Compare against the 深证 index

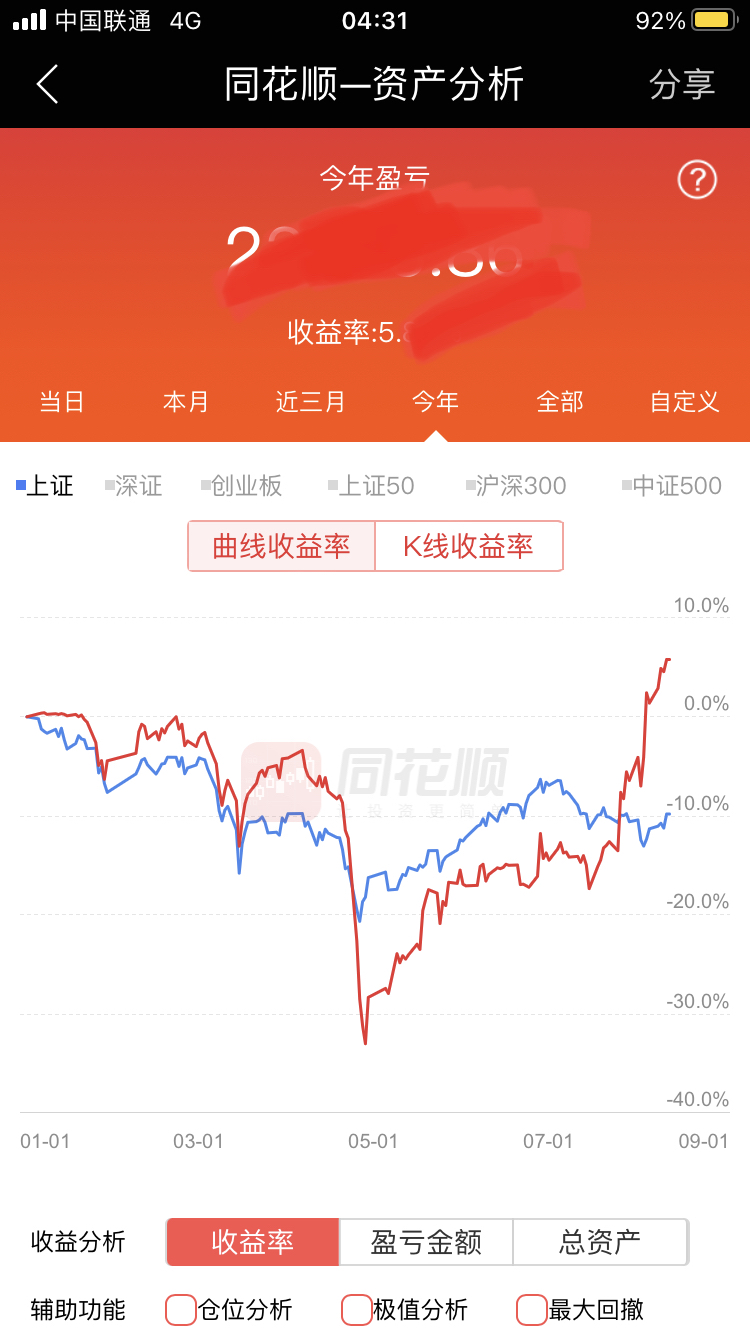point(135,486)
